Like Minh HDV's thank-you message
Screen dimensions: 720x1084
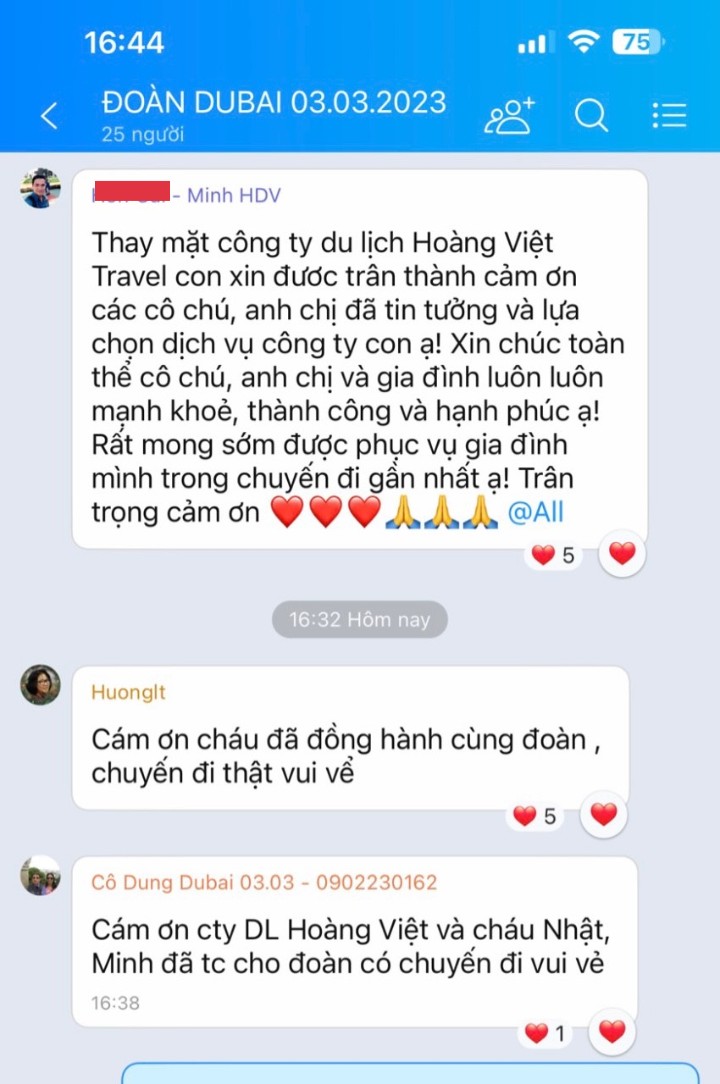click(622, 554)
